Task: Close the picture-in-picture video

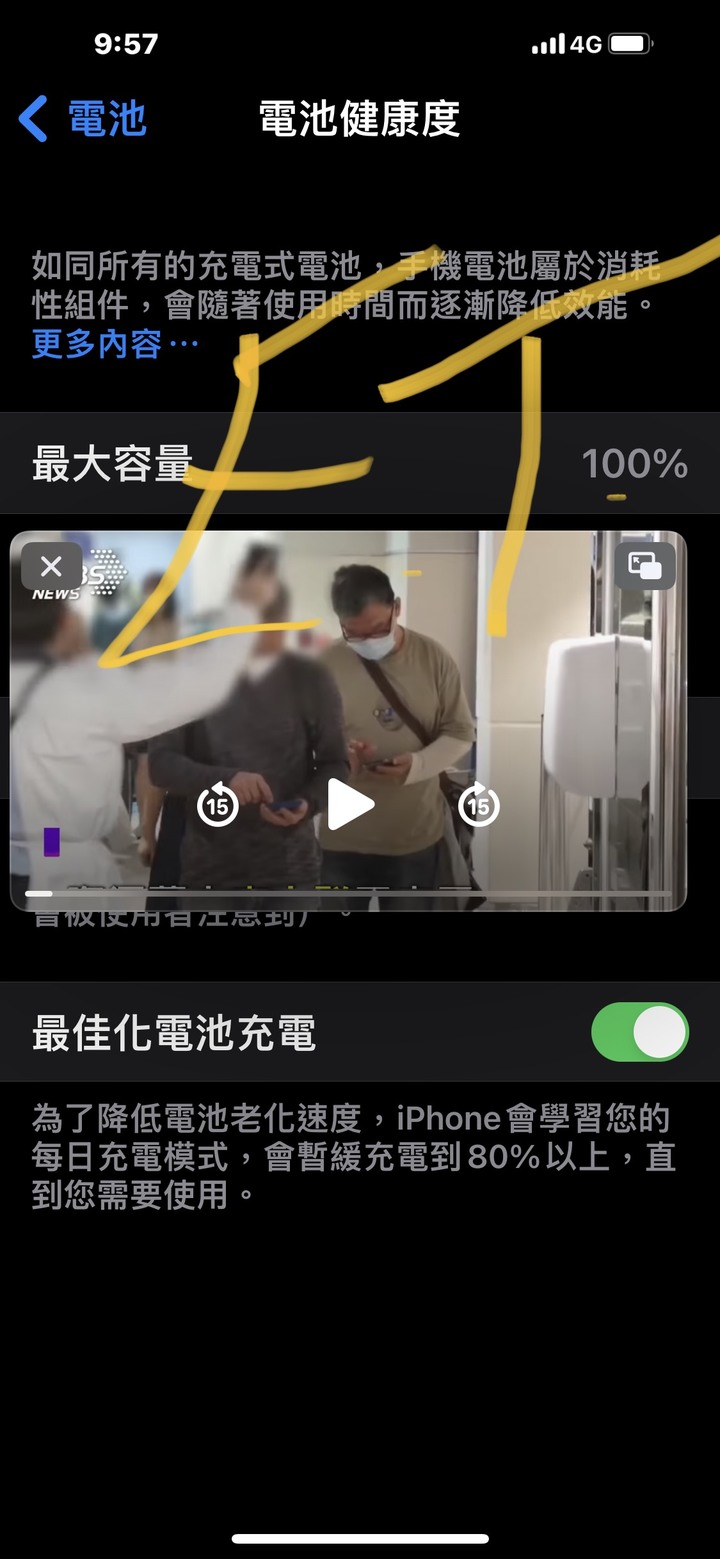Action: coord(51,568)
